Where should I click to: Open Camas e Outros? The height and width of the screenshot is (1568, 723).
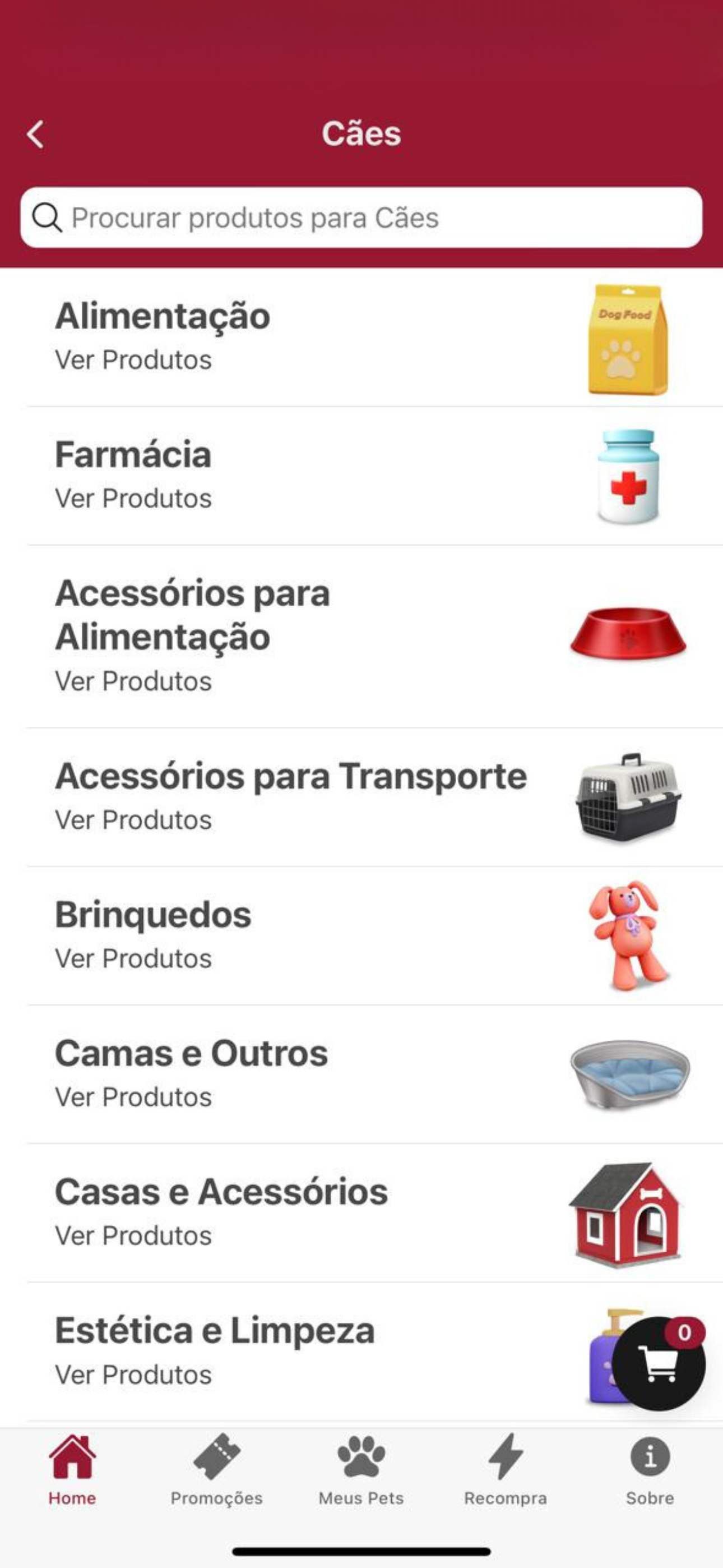[375, 1074]
